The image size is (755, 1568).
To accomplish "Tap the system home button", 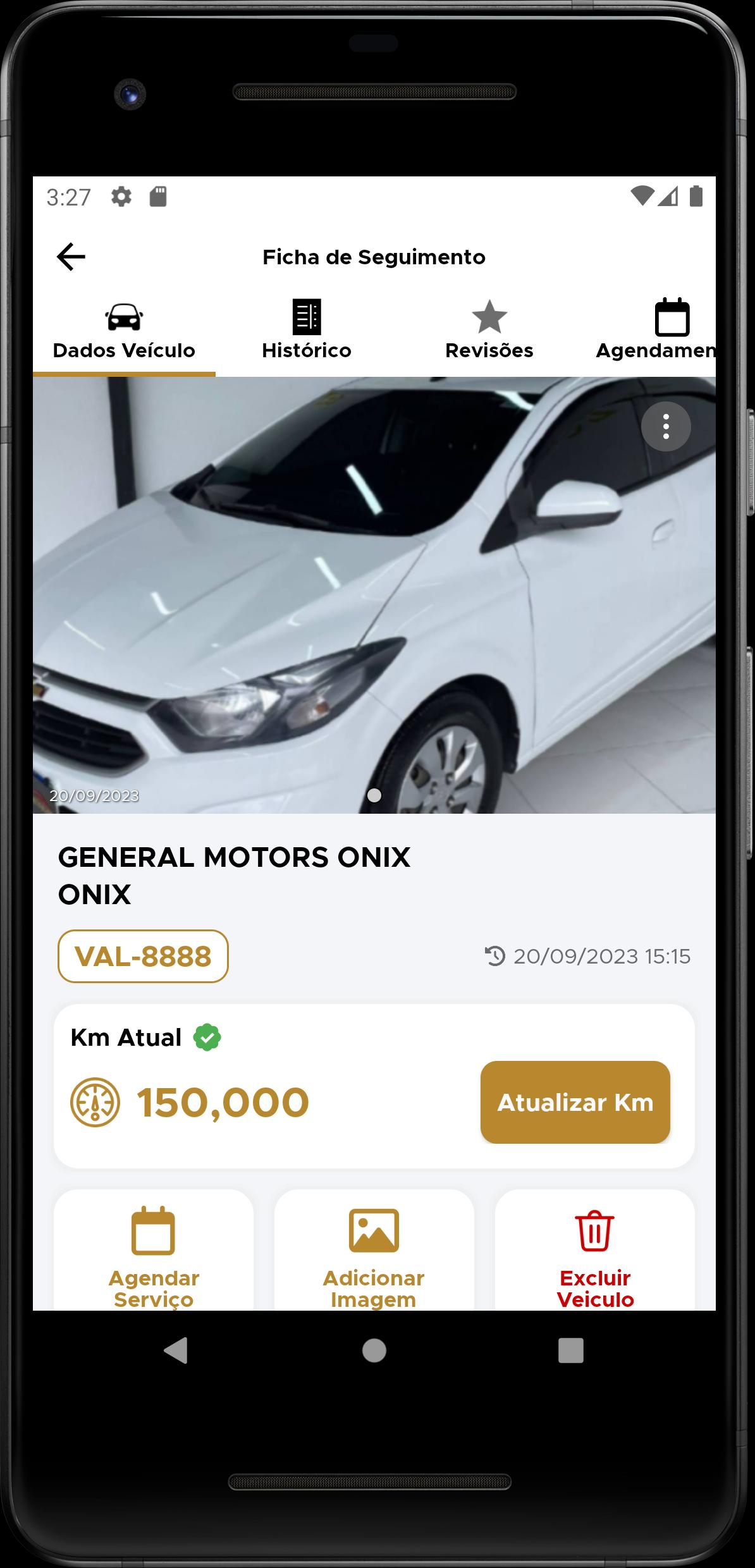I will point(374,1351).
